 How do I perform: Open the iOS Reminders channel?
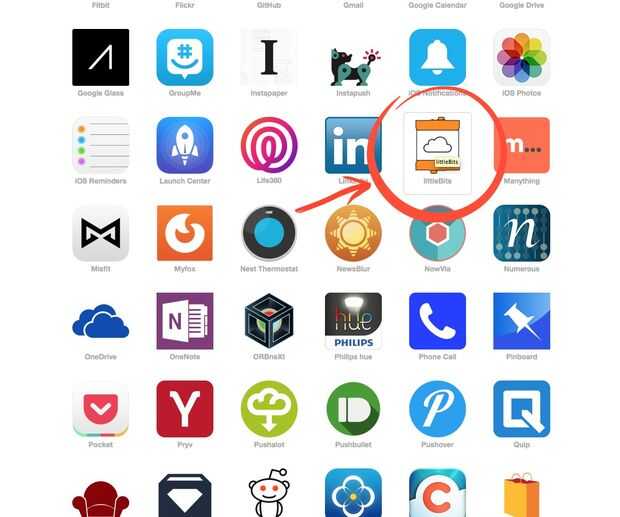101,145
